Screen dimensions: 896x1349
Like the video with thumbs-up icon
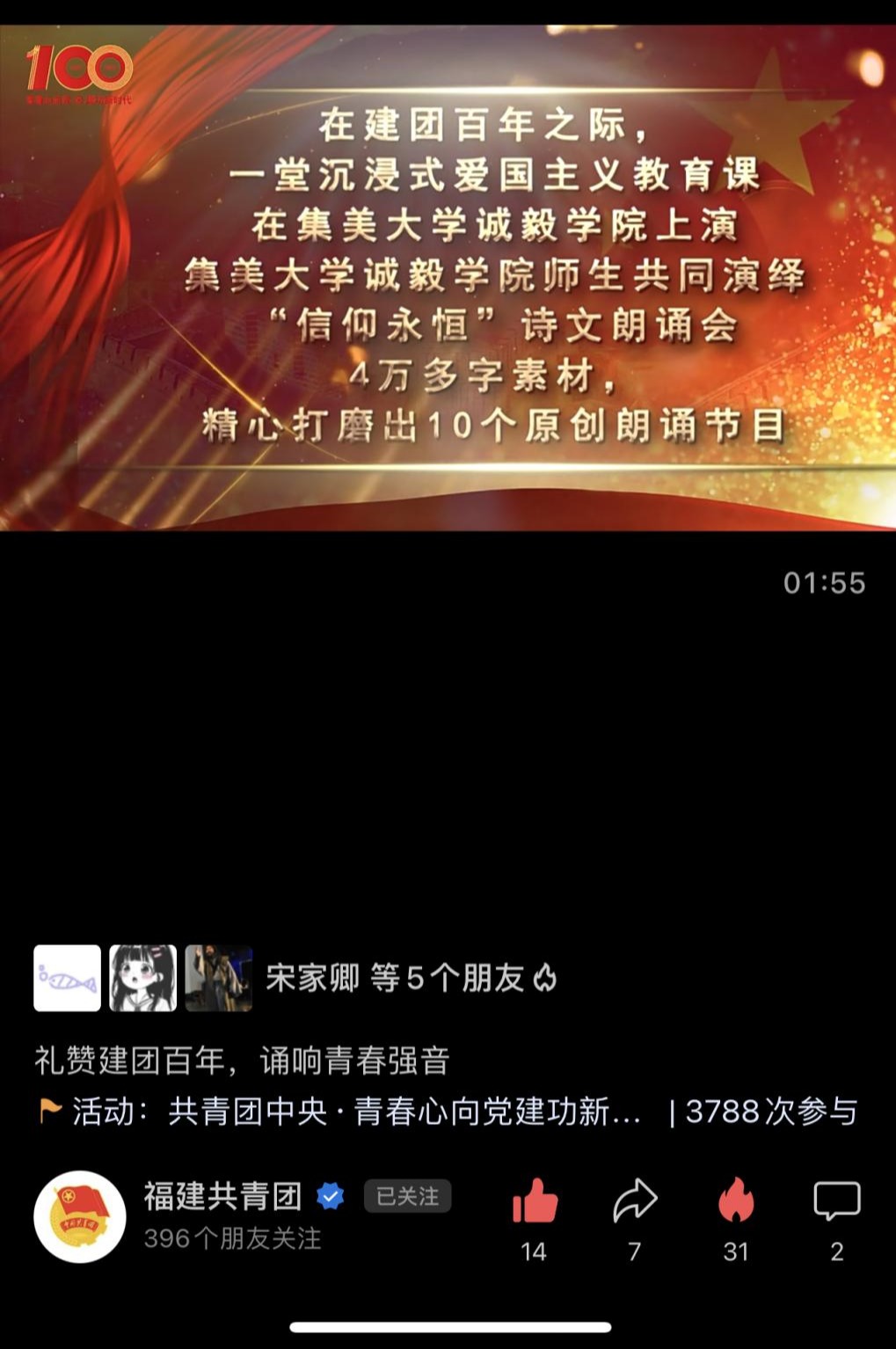click(535, 1201)
